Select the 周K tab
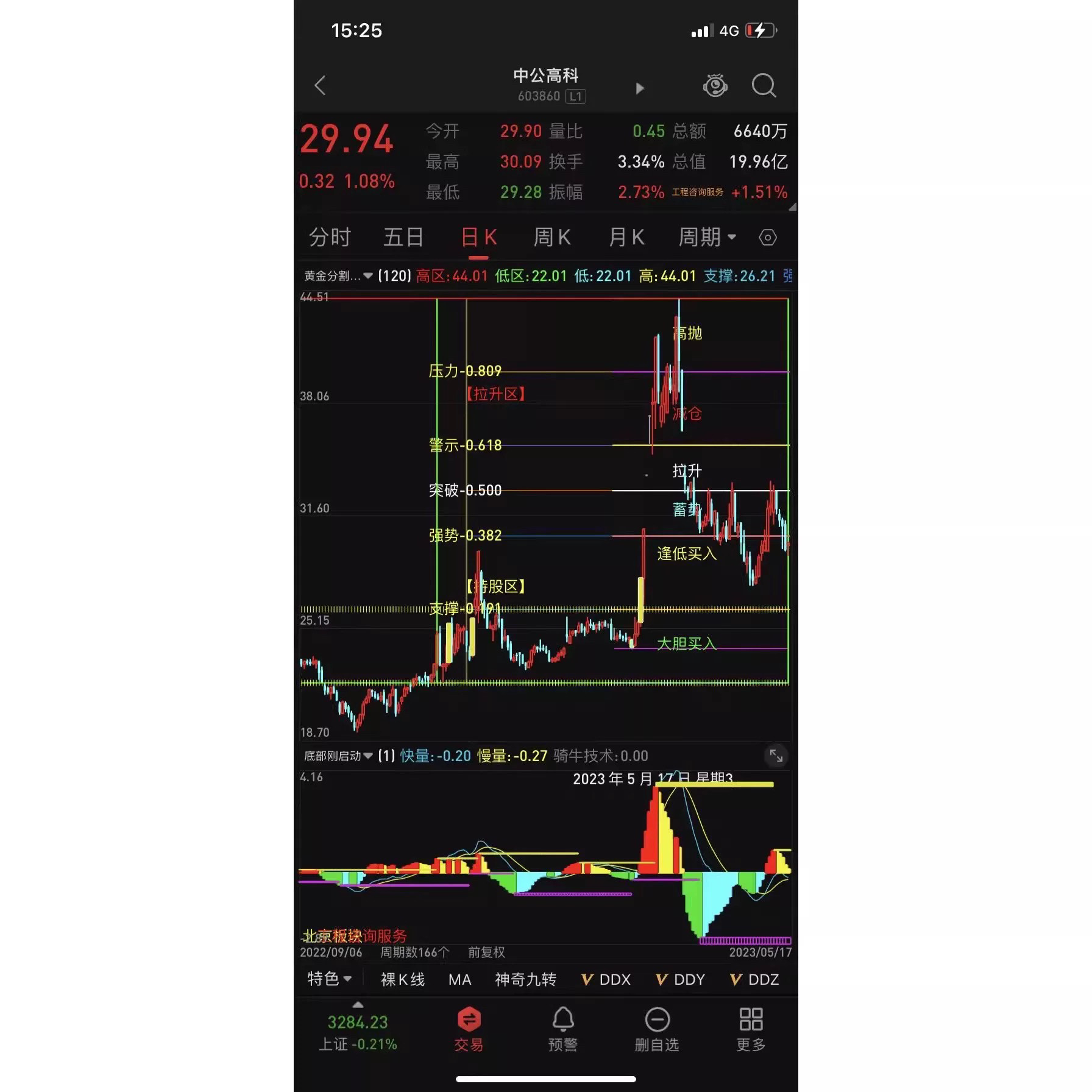The height and width of the screenshot is (1092, 1092). tap(551, 237)
